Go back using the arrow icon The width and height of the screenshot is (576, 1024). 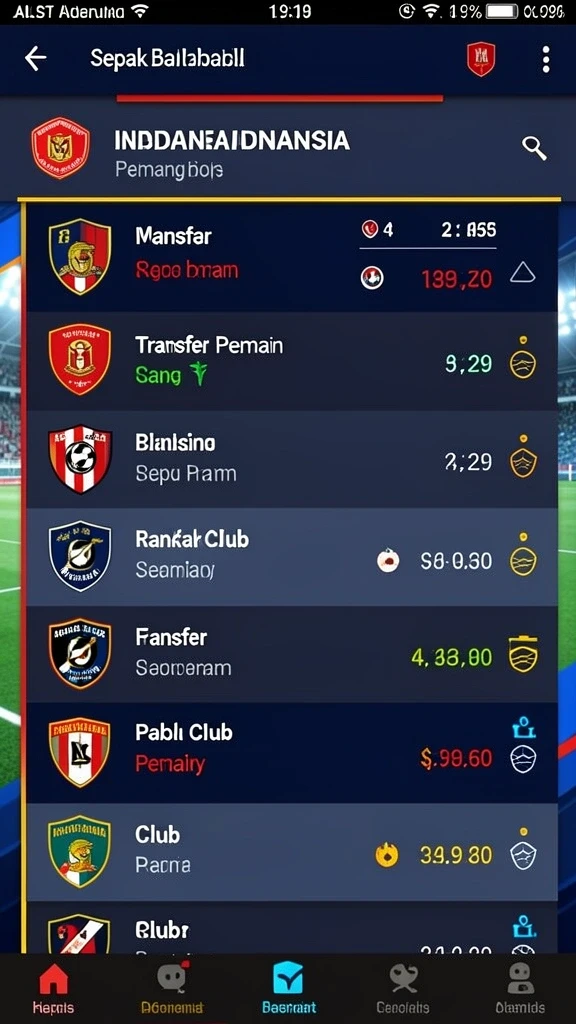(36, 59)
